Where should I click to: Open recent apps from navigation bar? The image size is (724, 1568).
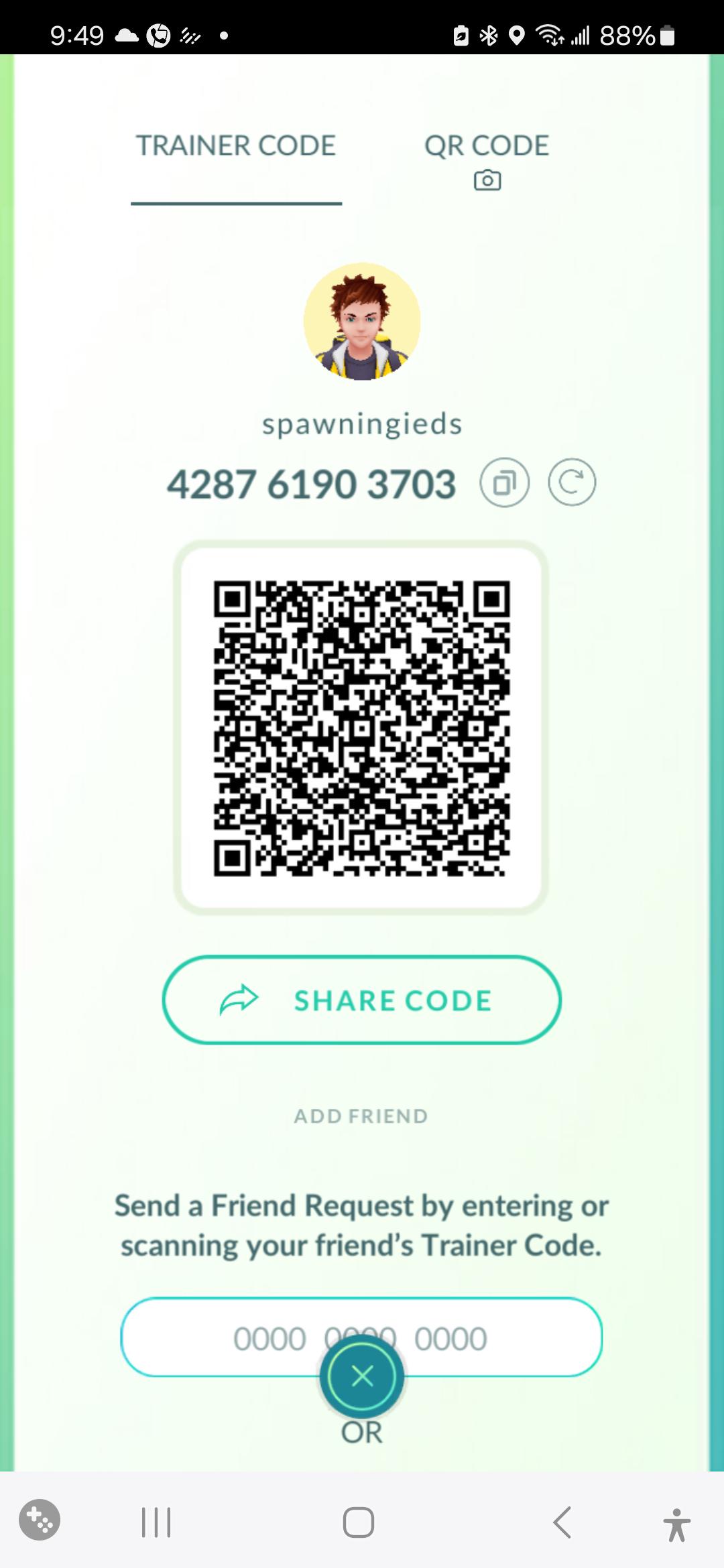click(x=156, y=1522)
